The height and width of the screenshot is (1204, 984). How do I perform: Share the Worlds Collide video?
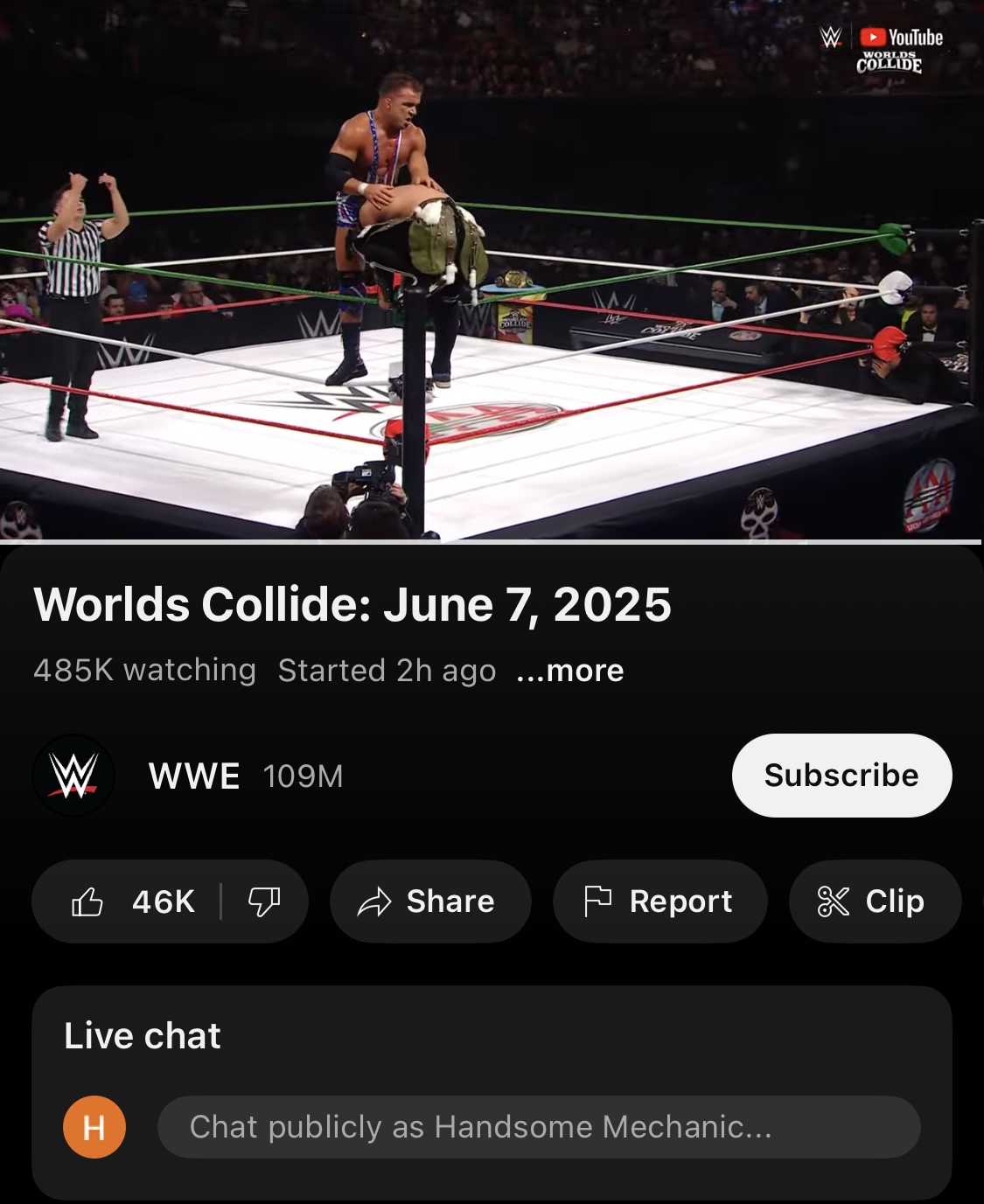click(429, 901)
